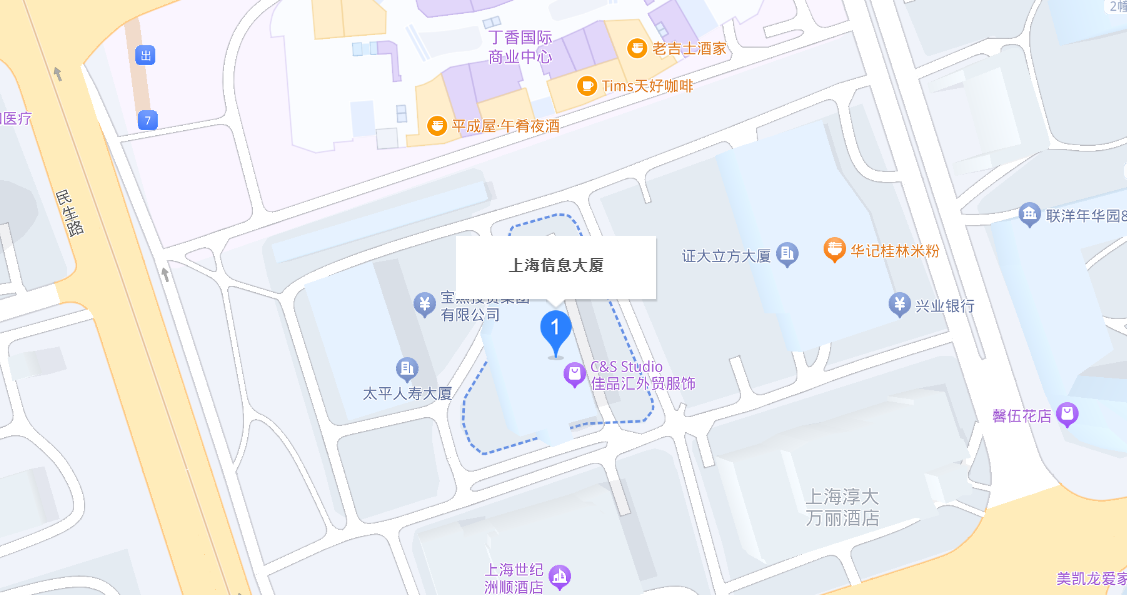Select the Tims天好咖啡 map point
This screenshot has height=595, width=1127.
588,86
